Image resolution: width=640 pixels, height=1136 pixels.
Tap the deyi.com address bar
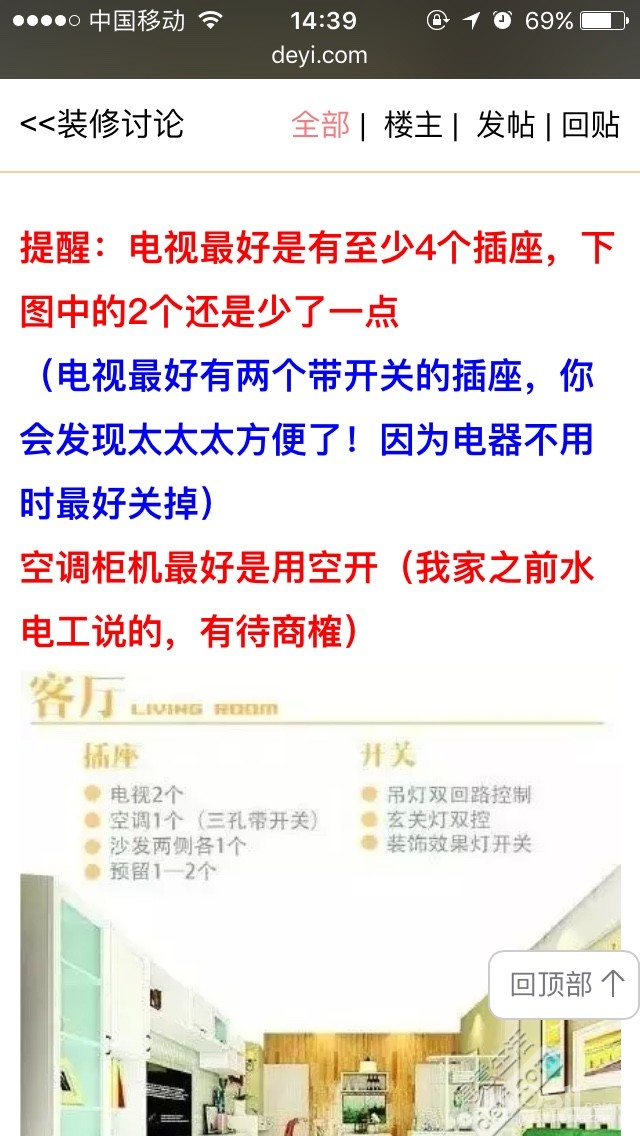[320, 56]
